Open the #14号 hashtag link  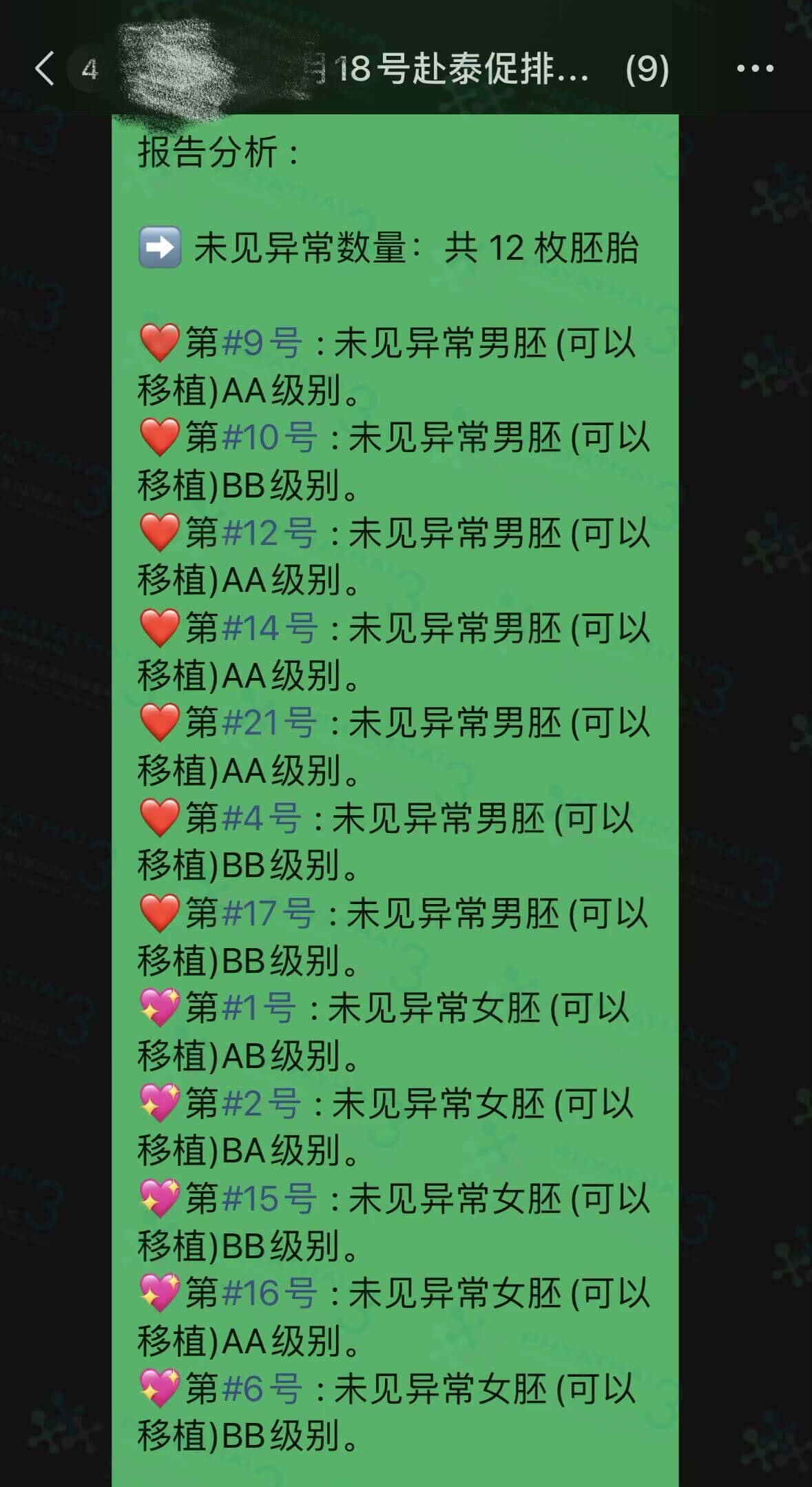pyautogui.click(x=269, y=628)
